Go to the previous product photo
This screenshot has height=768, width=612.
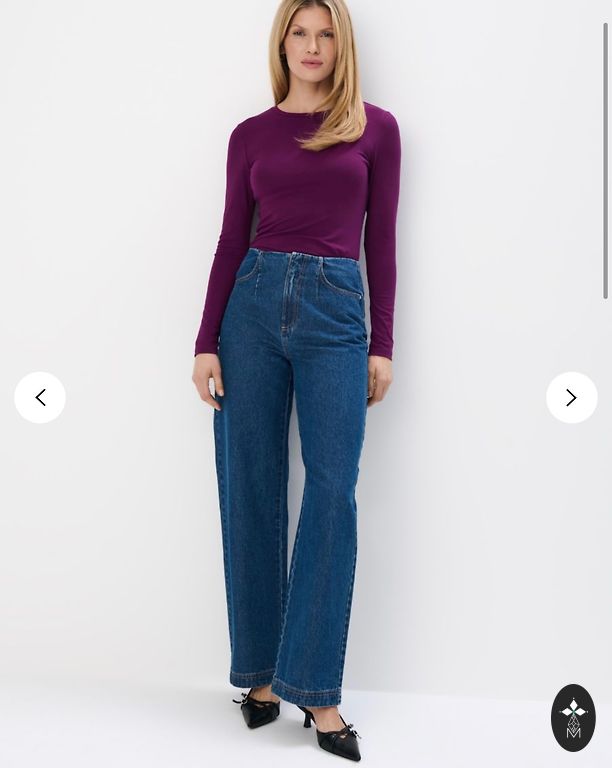tap(40, 397)
